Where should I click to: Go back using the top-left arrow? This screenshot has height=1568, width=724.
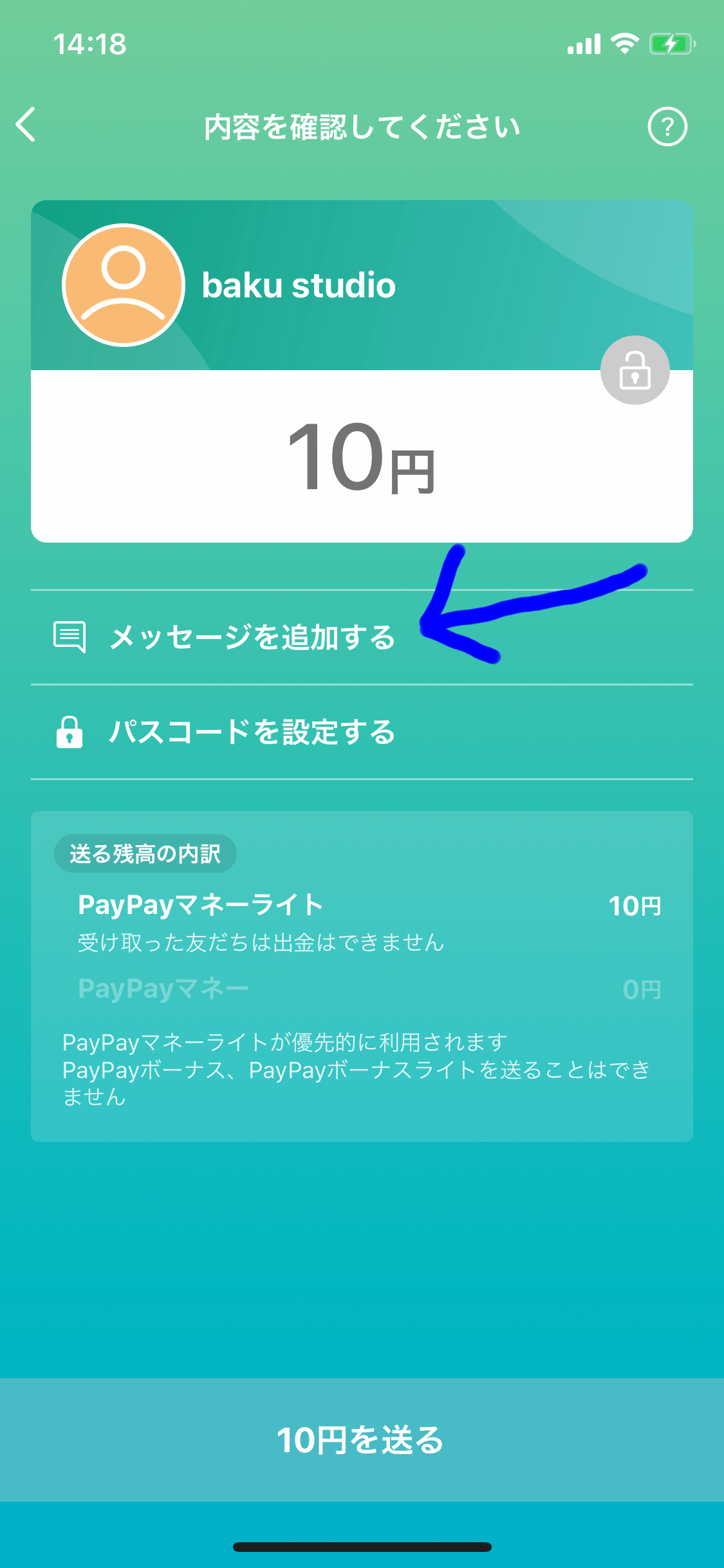click(x=26, y=125)
